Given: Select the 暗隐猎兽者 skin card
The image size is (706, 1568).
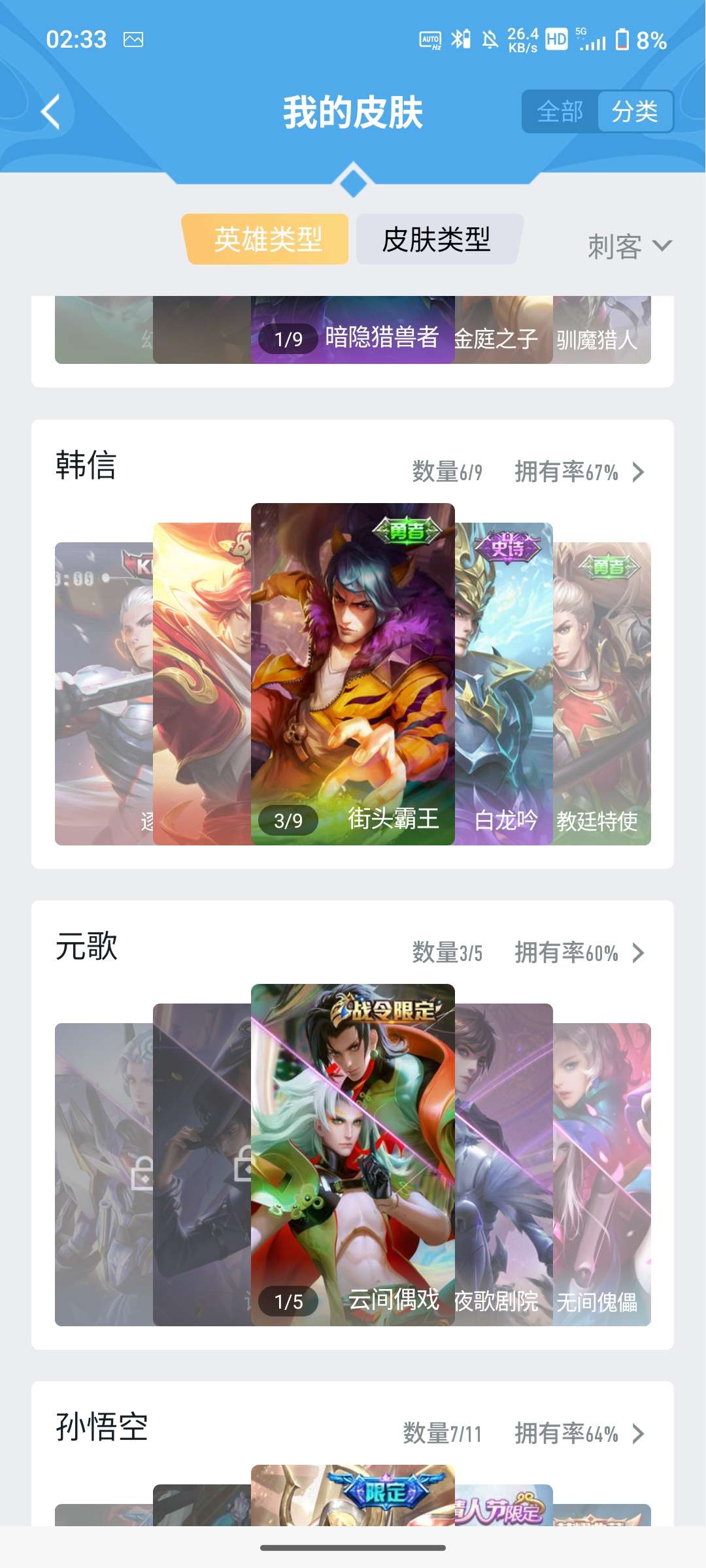Looking at the screenshot, I should (x=353, y=331).
